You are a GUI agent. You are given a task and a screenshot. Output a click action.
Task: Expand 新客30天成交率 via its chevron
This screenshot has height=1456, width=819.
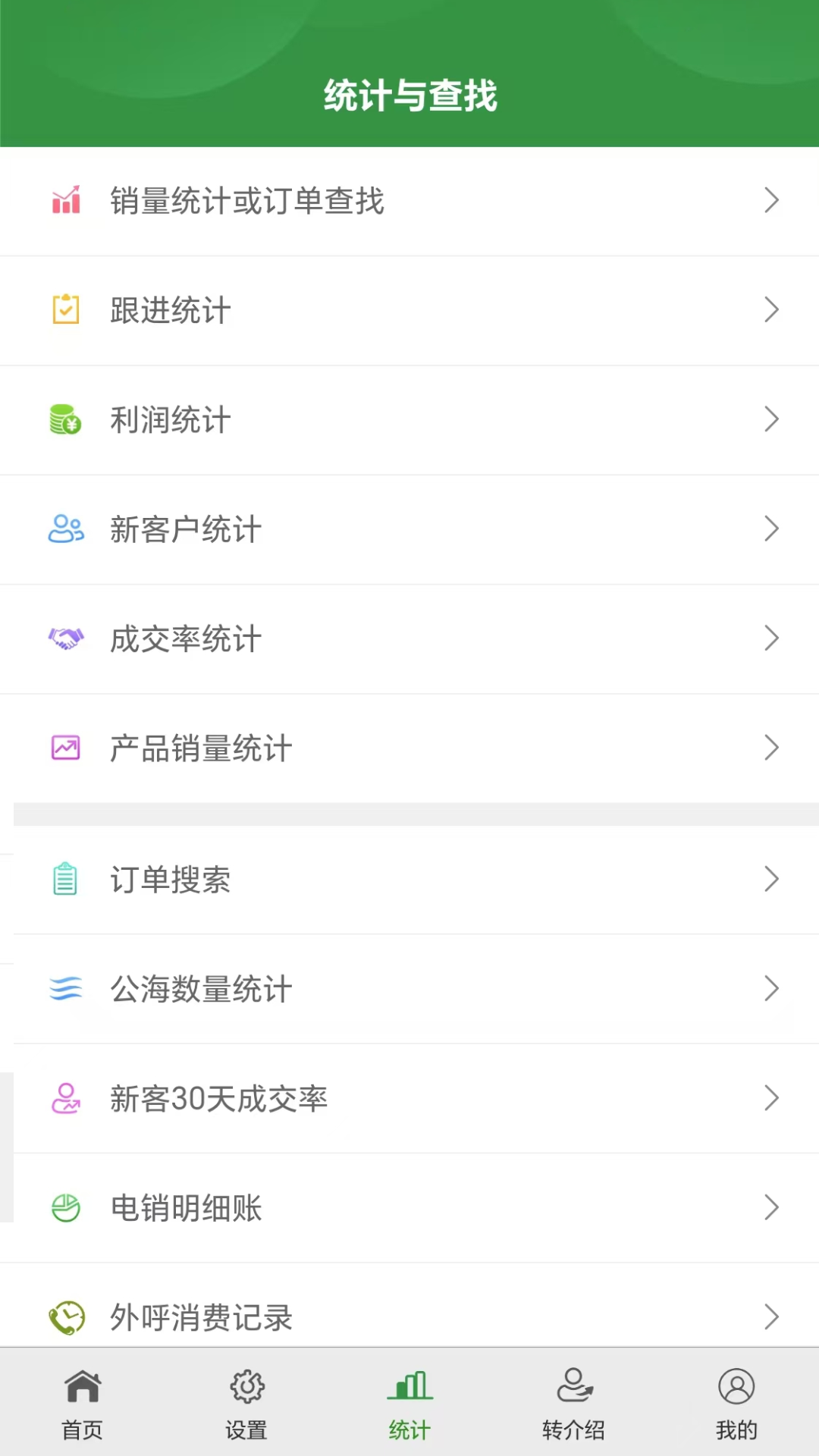pos(772,1098)
